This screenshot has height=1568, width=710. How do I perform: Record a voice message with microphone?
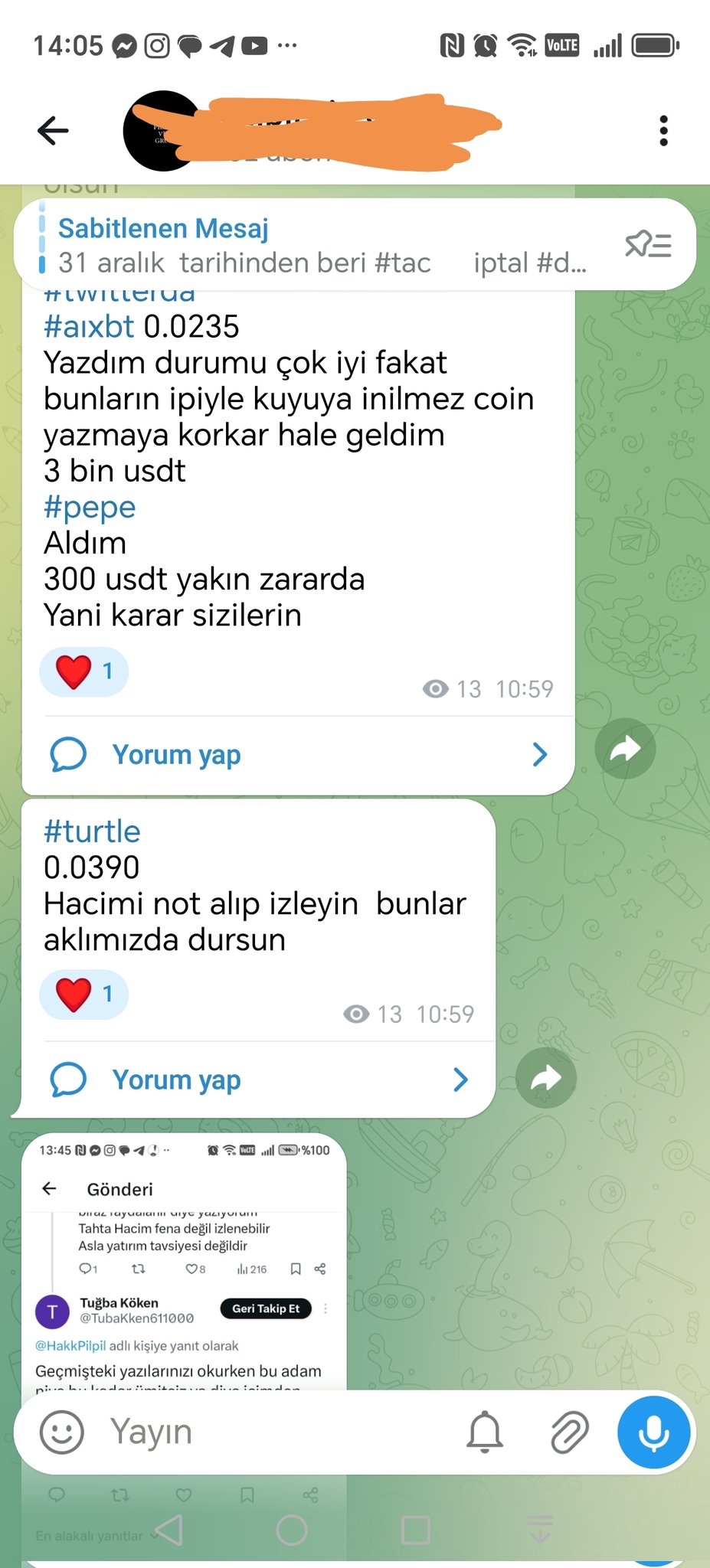(653, 1432)
